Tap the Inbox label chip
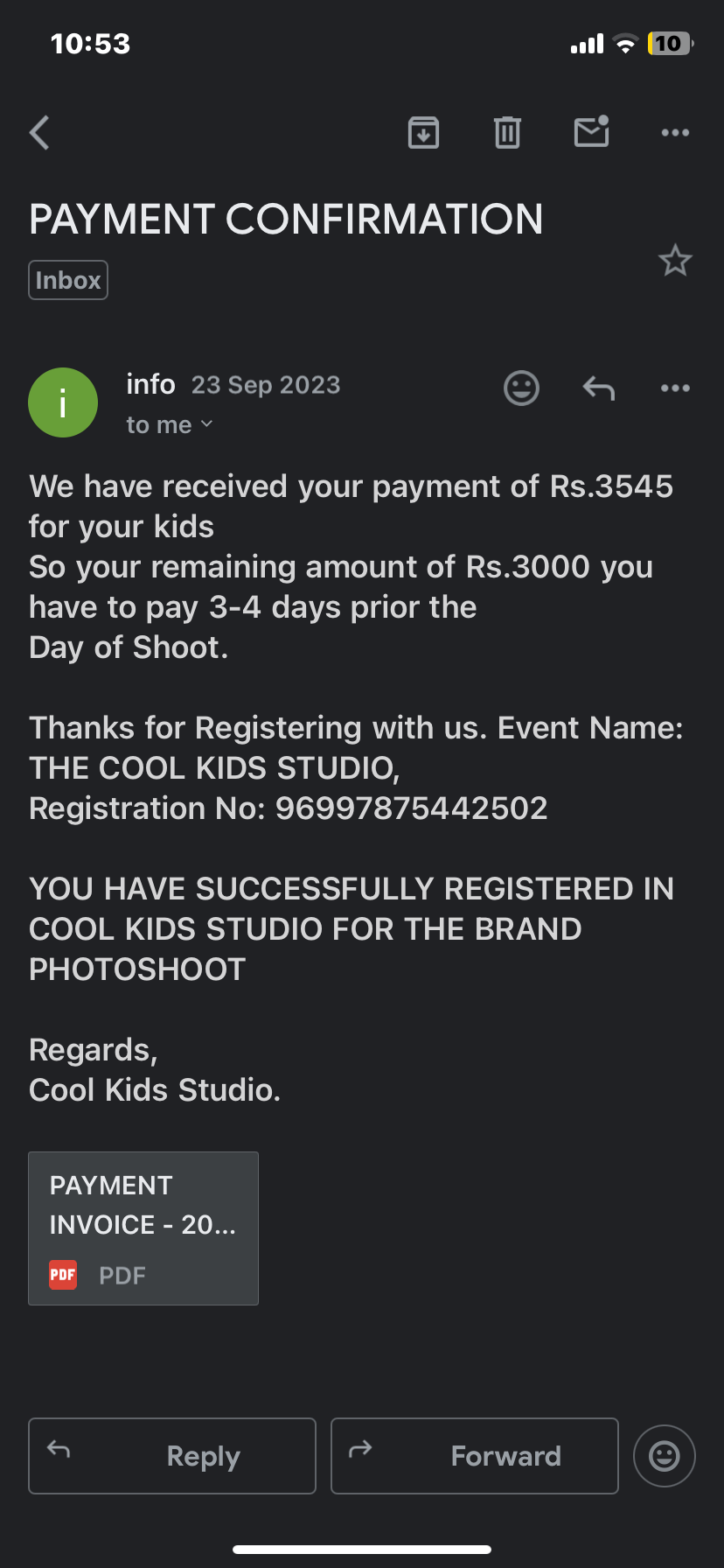This screenshot has height=1568, width=724. coord(68,280)
